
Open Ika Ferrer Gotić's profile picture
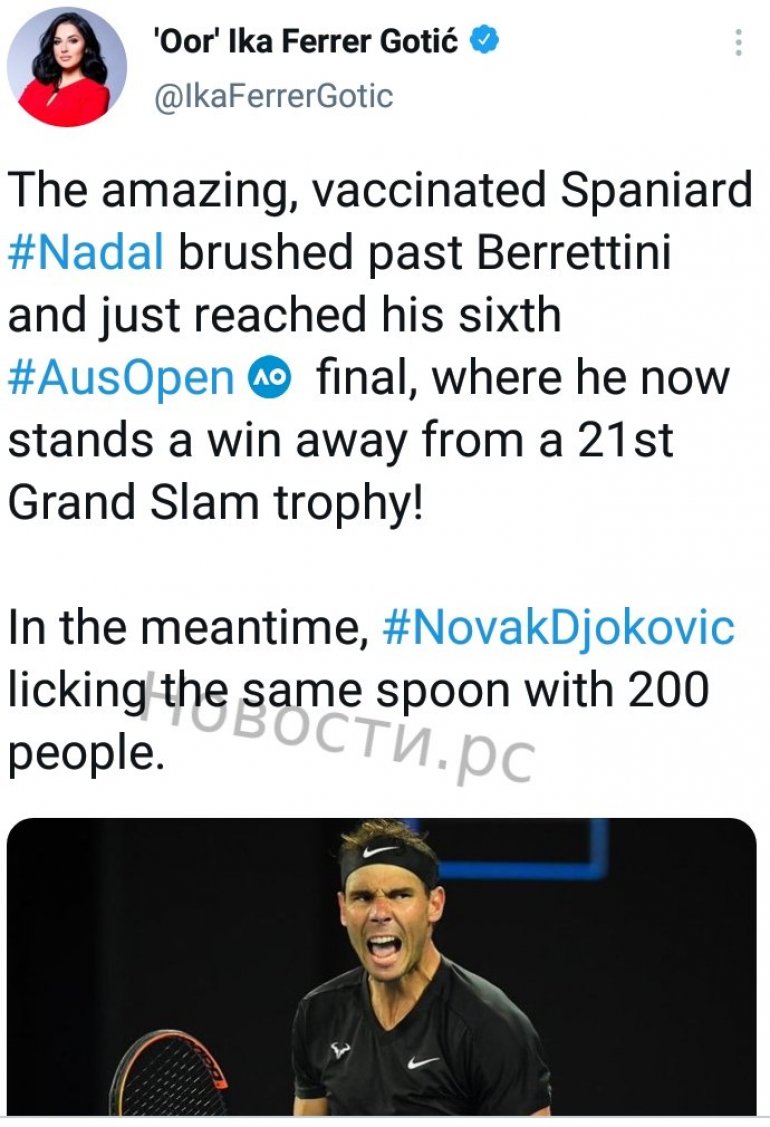click(x=67, y=67)
